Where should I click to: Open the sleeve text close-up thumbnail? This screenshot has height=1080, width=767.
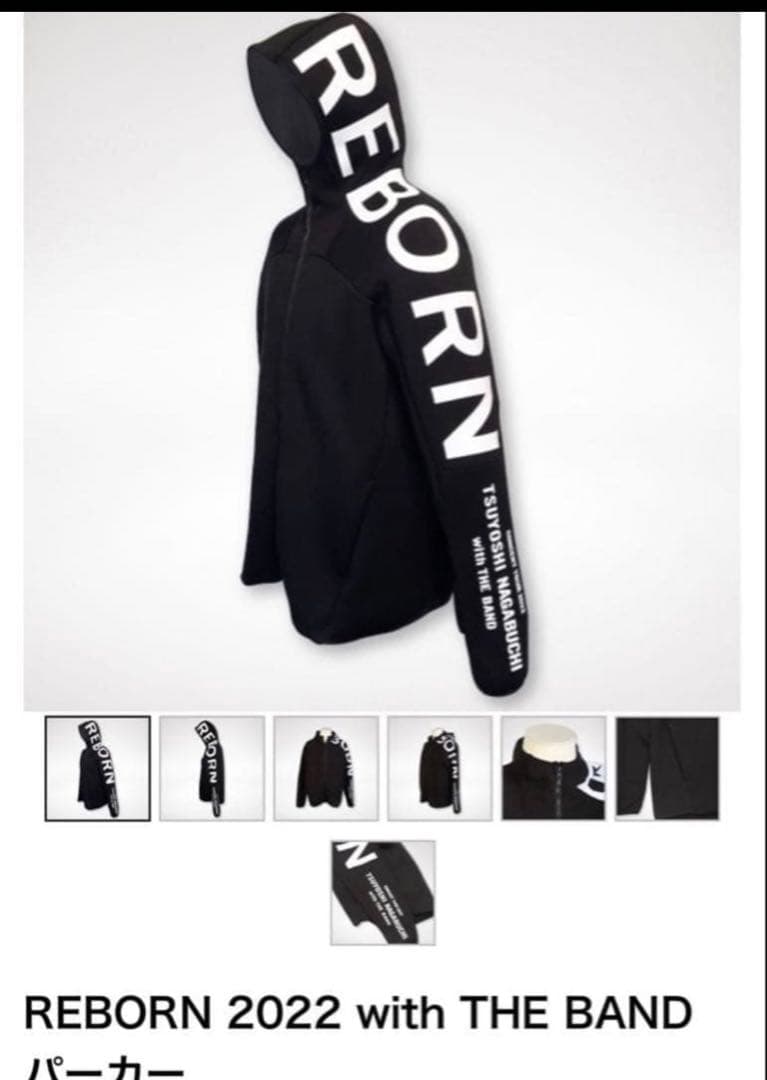pos(382,892)
